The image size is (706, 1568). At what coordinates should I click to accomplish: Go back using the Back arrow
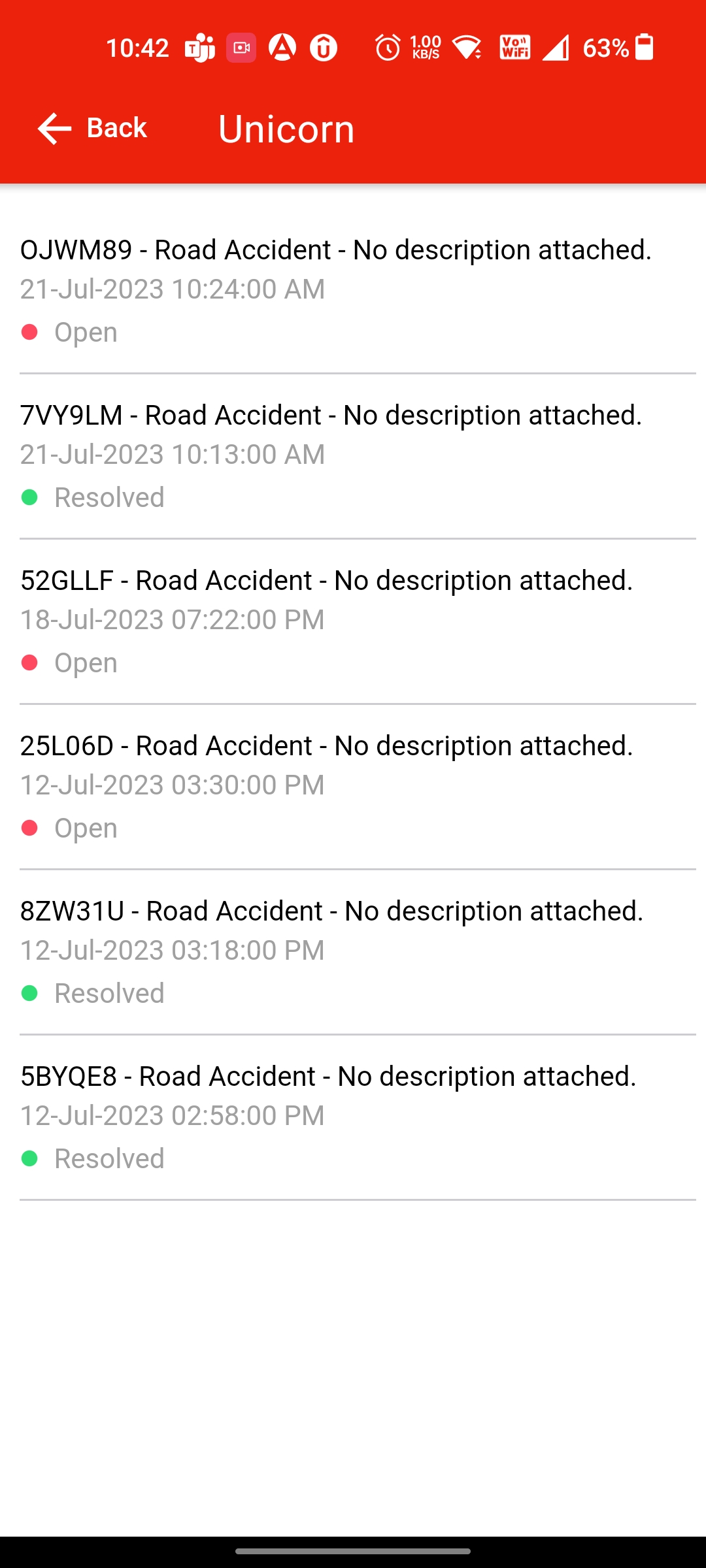pyautogui.click(x=55, y=128)
